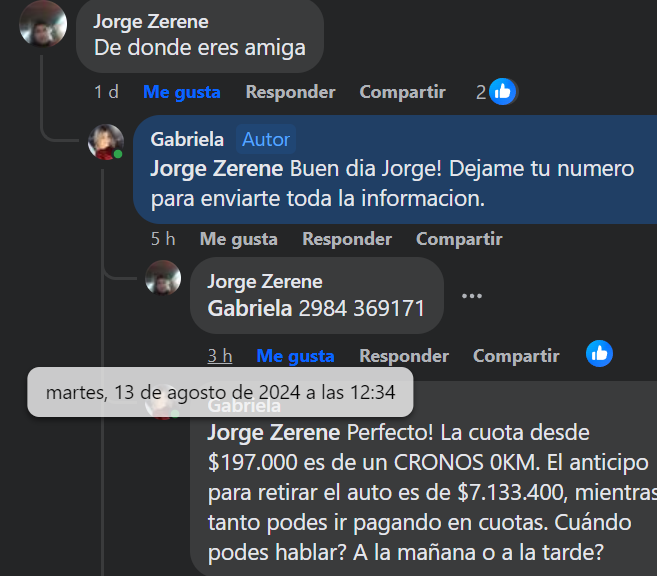Tap Compartir under 'De donde eres amiga'
The image size is (657, 576).
(x=402, y=92)
